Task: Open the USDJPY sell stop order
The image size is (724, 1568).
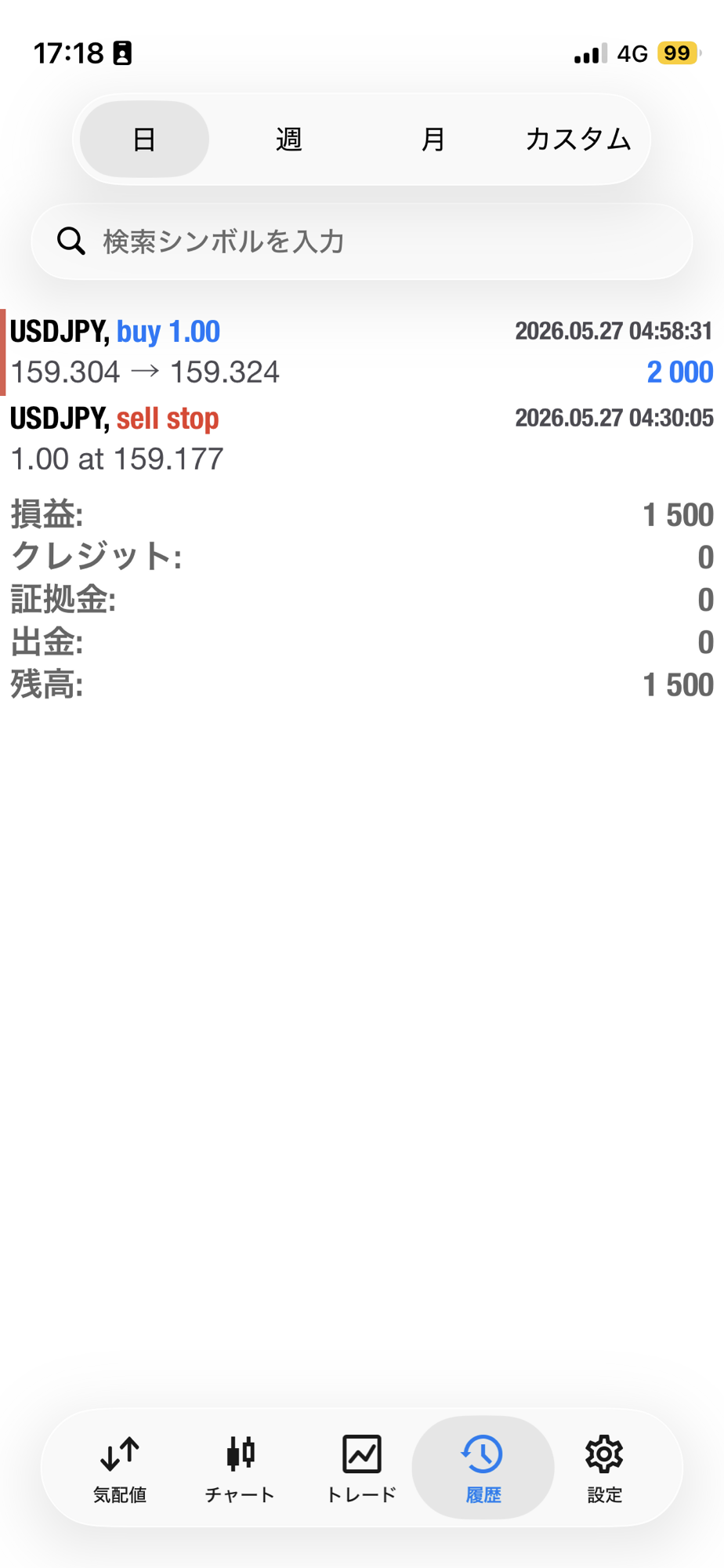Action: (x=362, y=438)
